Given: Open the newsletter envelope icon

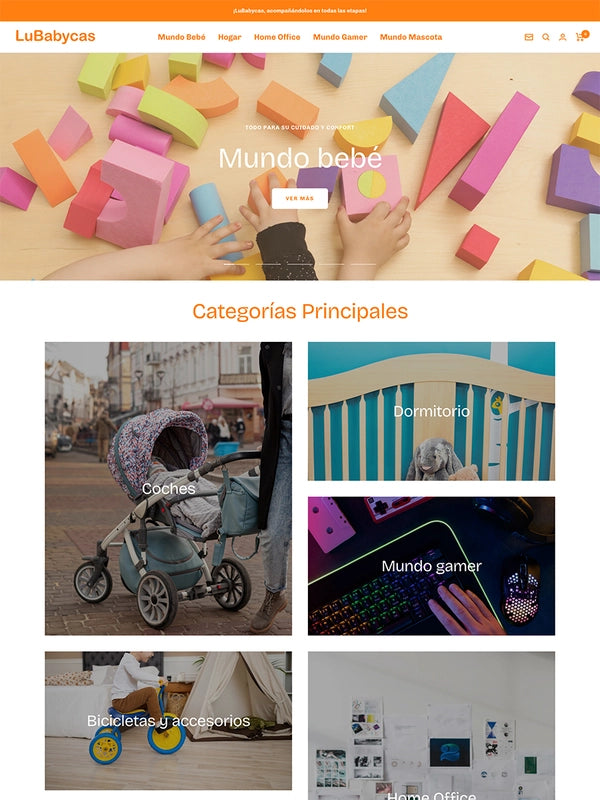Looking at the screenshot, I should [x=529, y=37].
